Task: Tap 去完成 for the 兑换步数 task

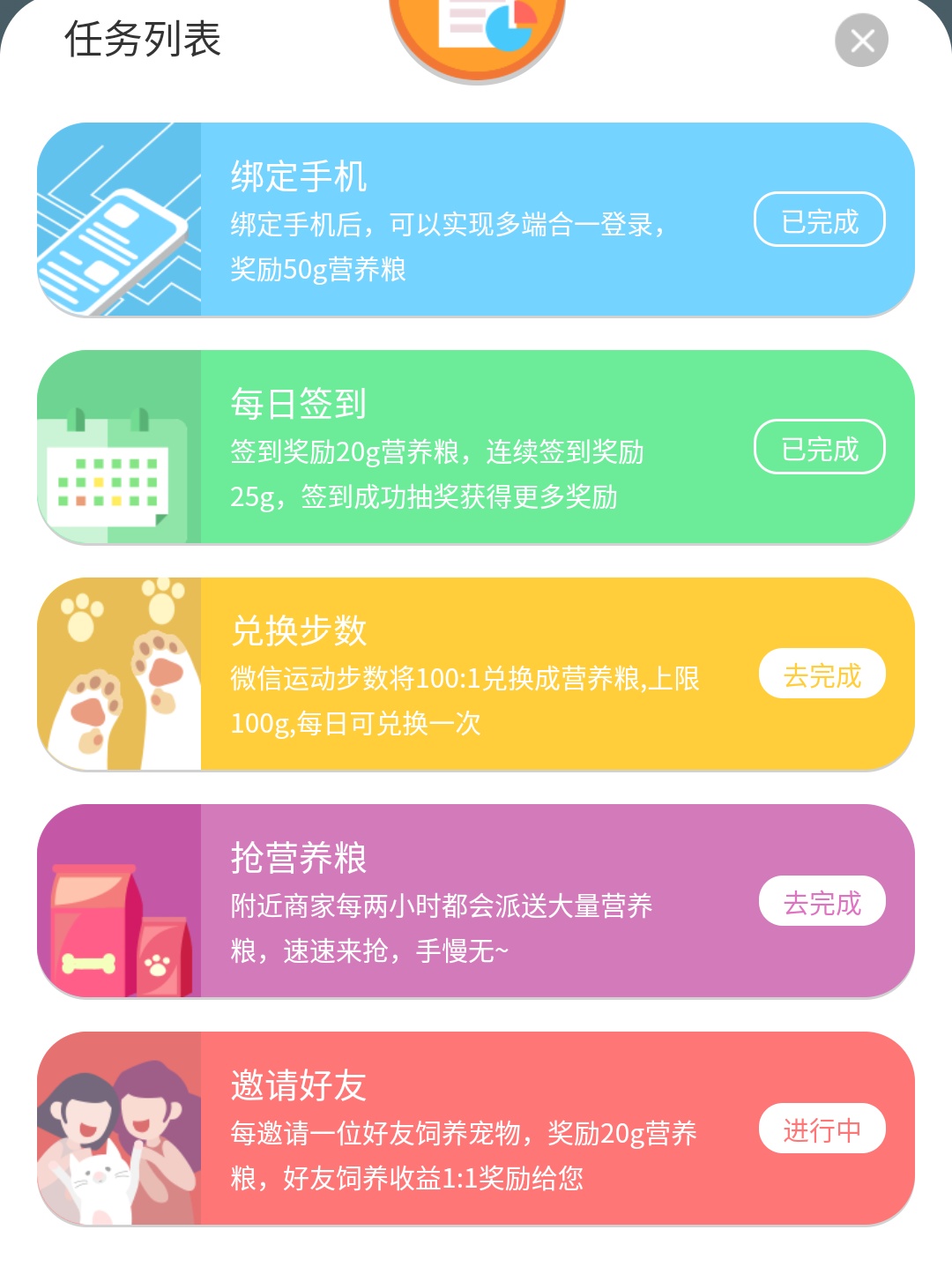Action: [x=822, y=674]
